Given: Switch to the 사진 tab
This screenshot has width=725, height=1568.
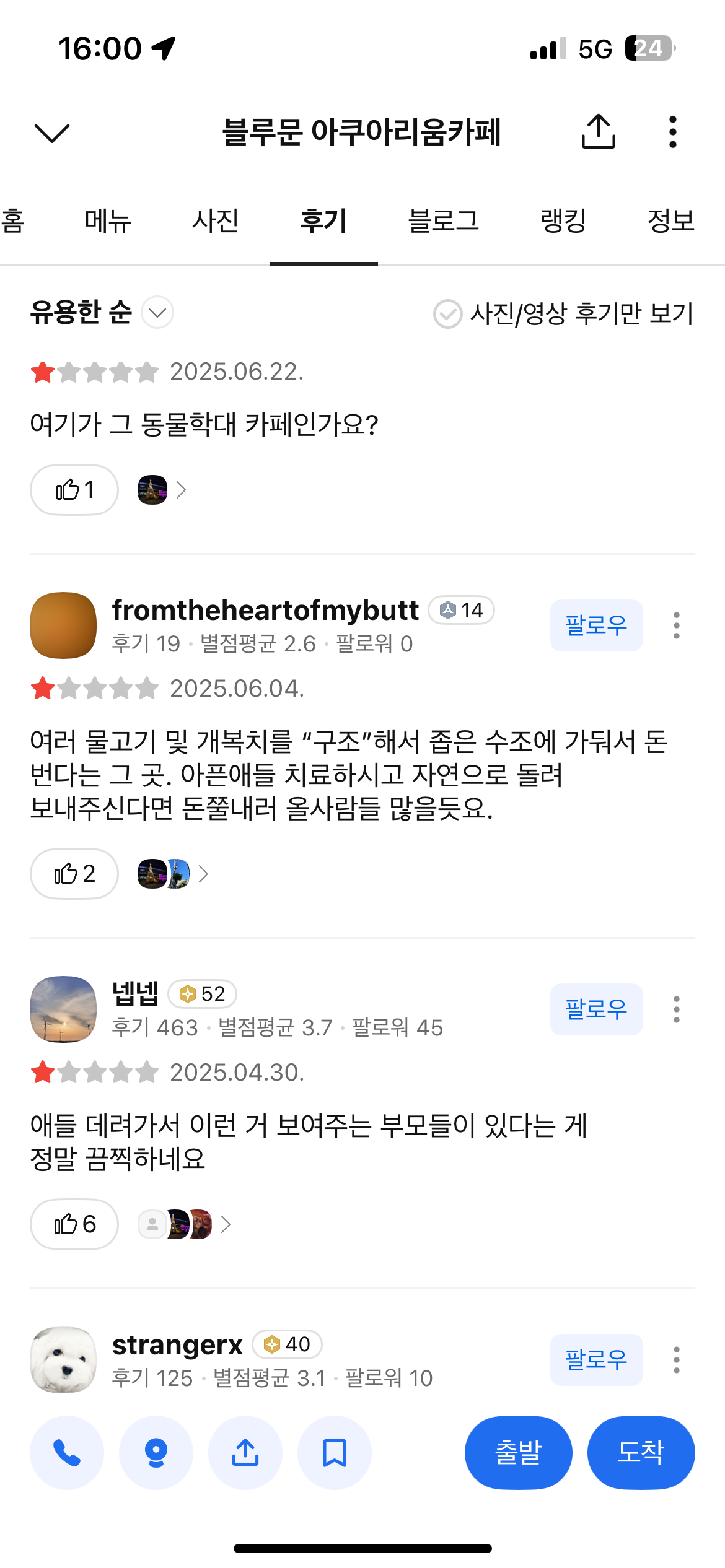Looking at the screenshot, I should pos(216,221).
